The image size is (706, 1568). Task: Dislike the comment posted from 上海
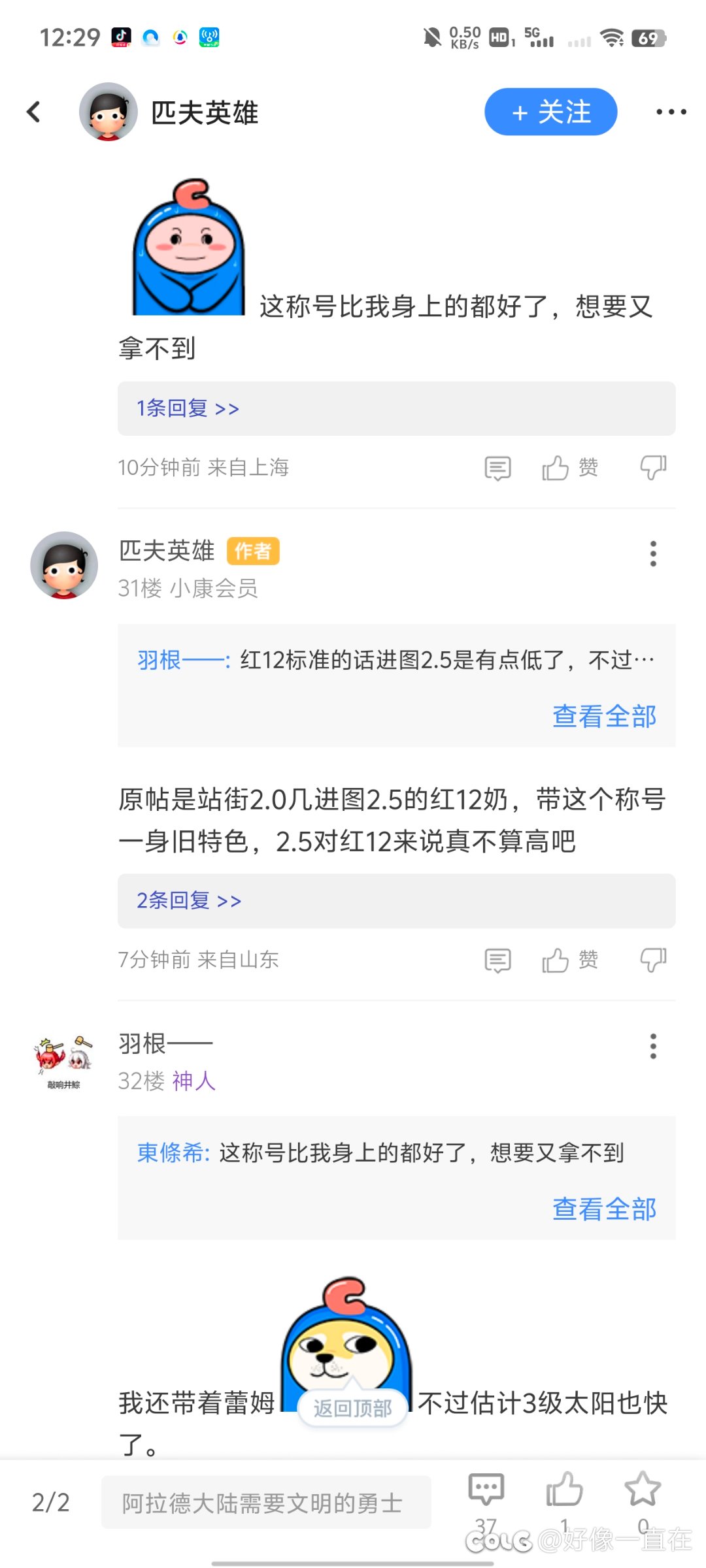653,468
